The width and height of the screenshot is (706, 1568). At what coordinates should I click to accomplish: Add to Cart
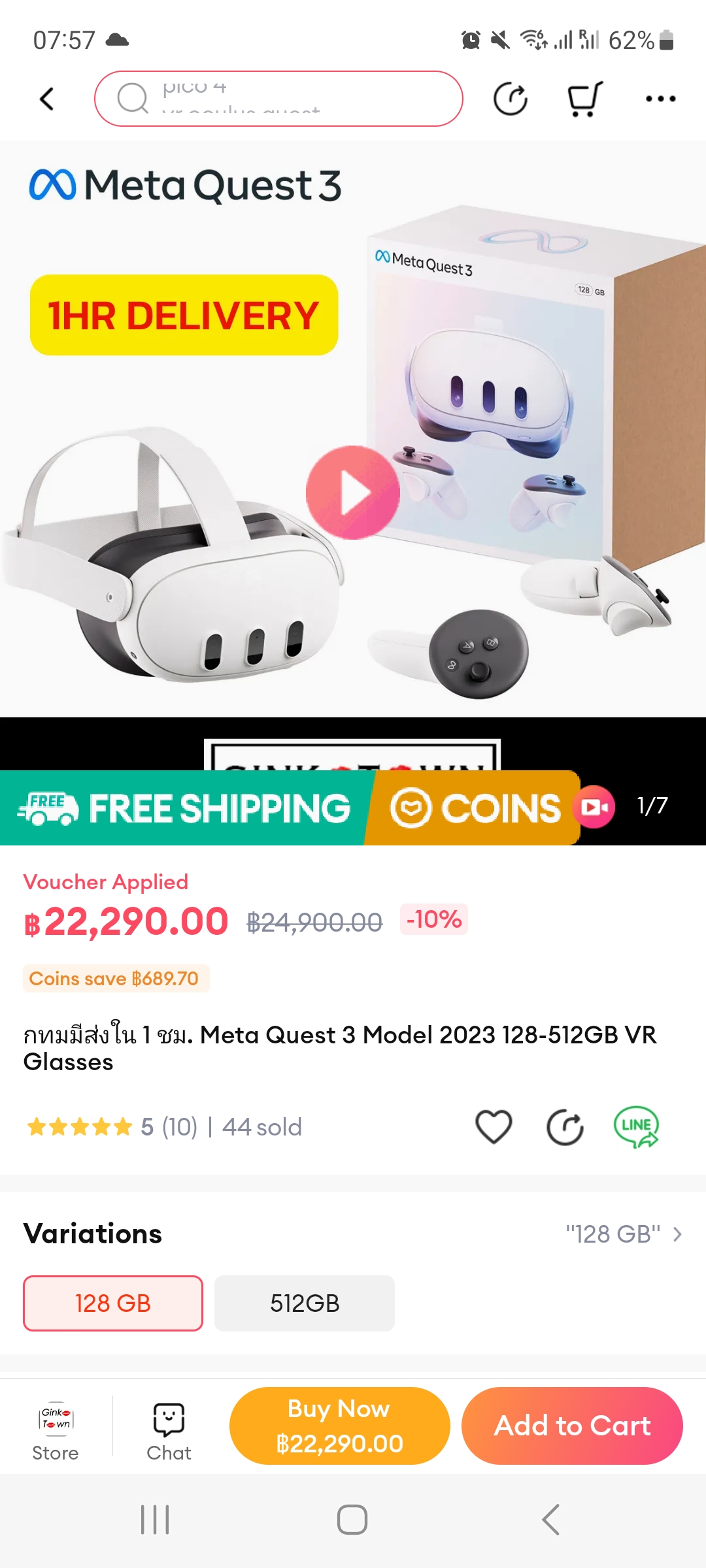point(572,1426)
